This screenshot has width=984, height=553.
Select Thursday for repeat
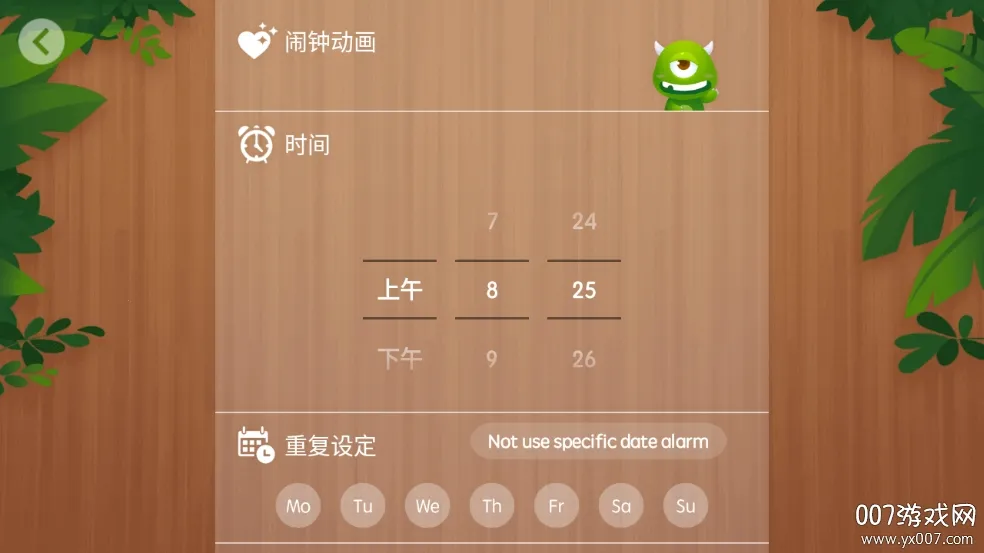click(x=492, y=506)
